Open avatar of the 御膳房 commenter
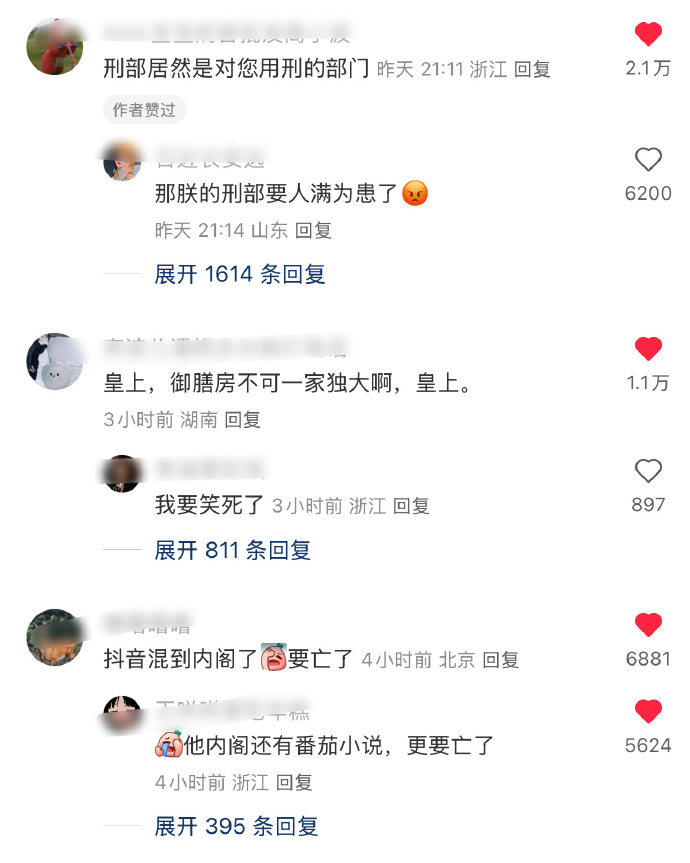Viewport: 690px width, 863px height. pyautogui.click(x=54, y=362)
